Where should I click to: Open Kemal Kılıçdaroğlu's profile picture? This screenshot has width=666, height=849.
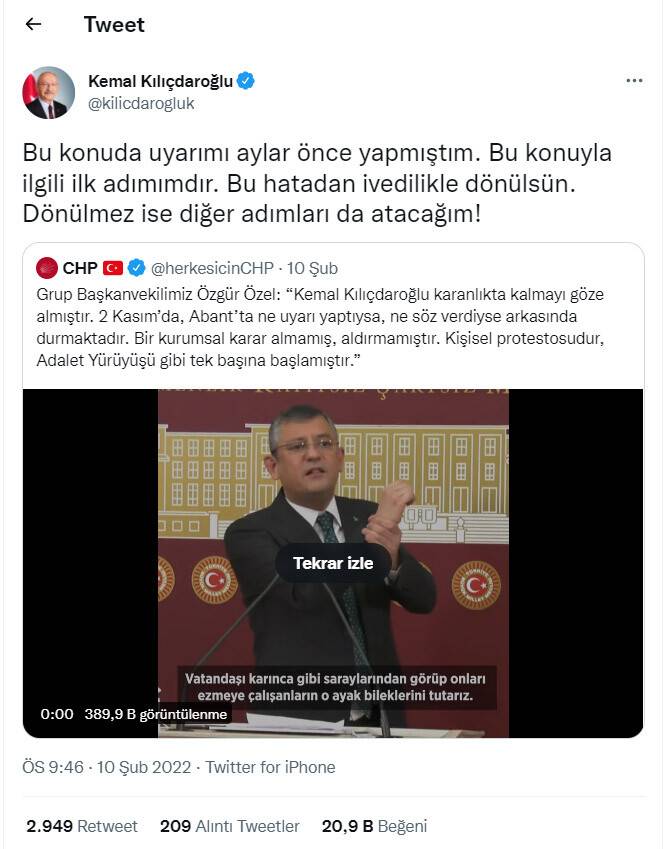[x=48, y=92]
